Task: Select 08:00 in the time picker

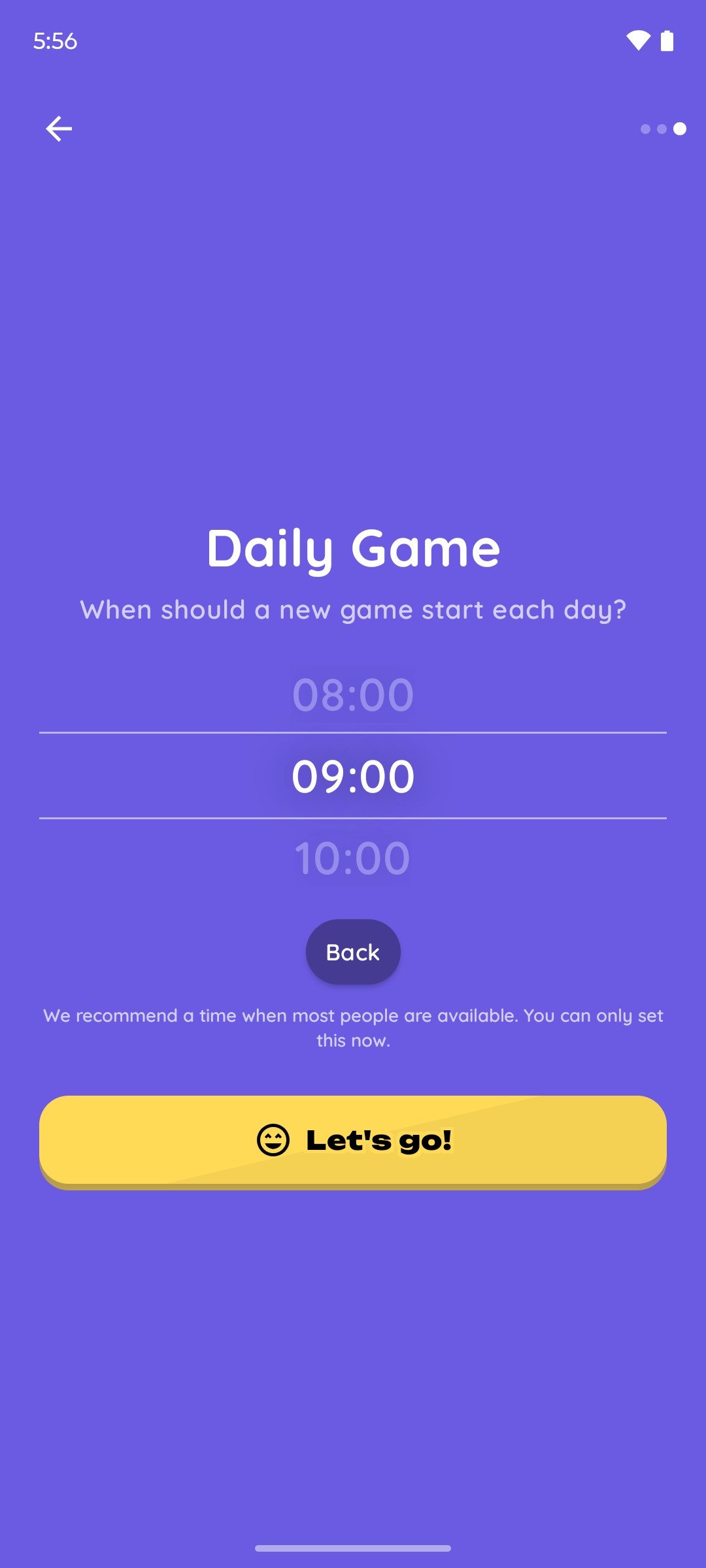Action: (353, 694)
